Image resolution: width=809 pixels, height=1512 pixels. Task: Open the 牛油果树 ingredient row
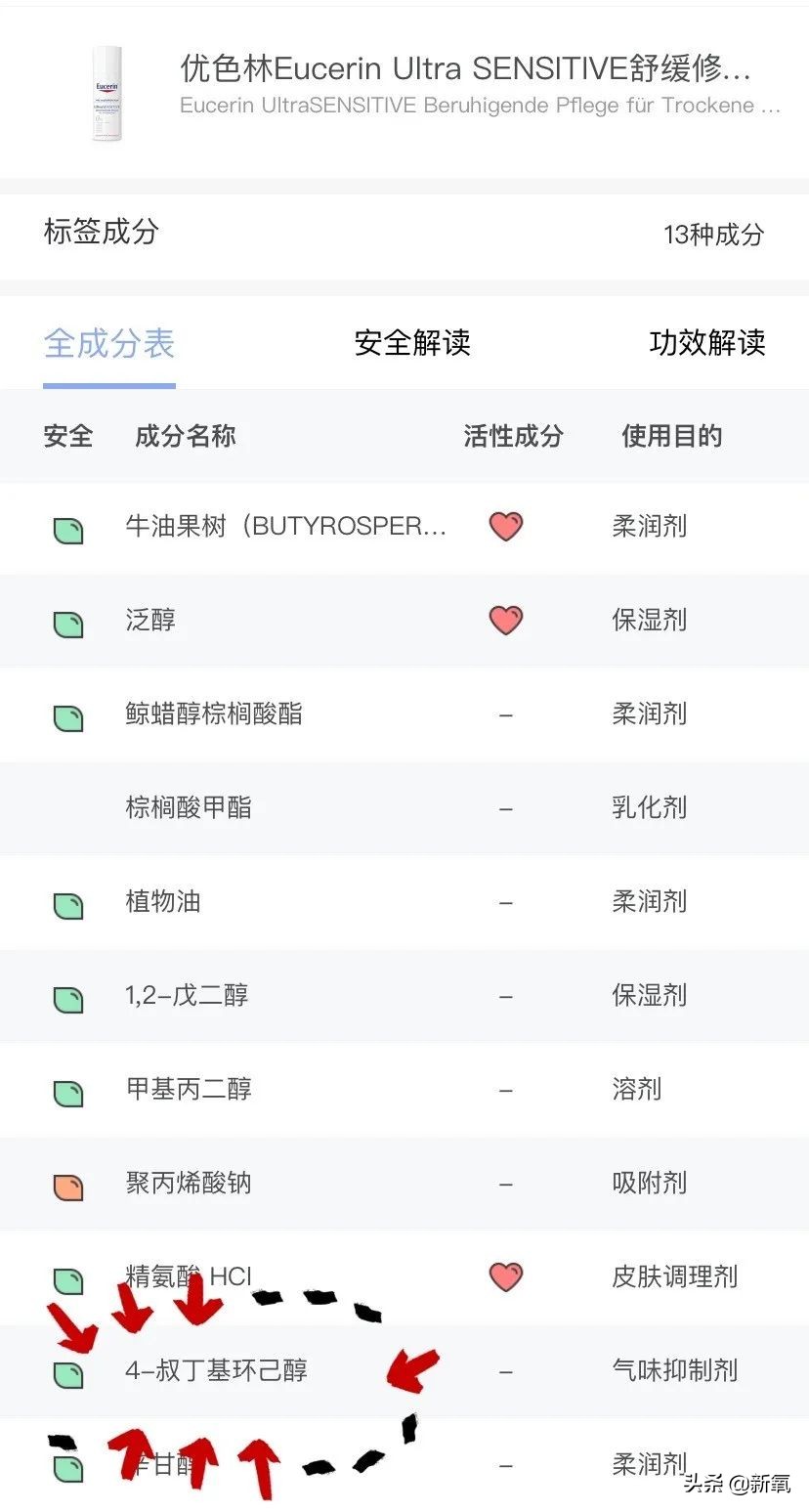click(x=404, y=528)
